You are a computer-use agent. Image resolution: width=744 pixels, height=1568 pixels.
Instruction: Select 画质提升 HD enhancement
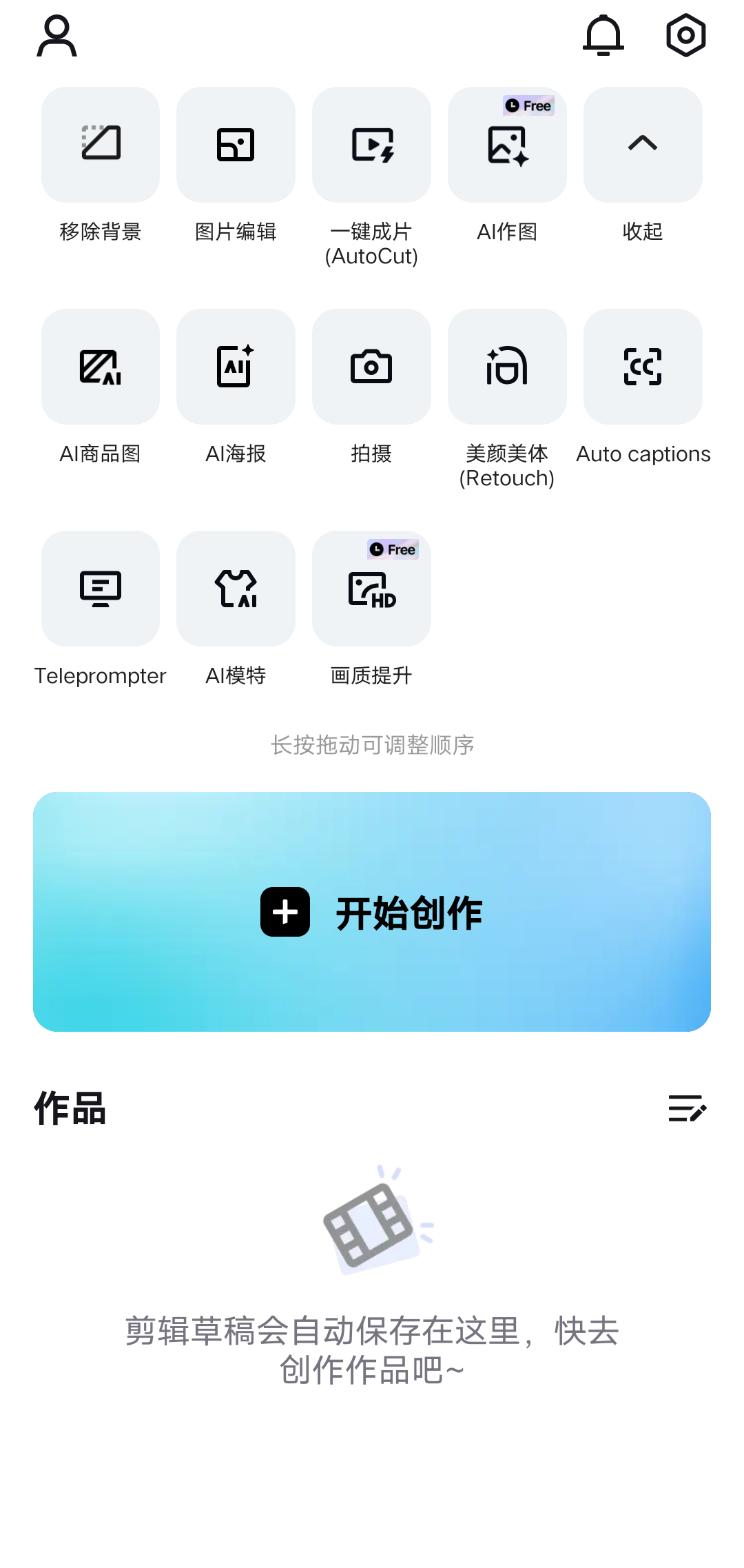click(371, 589)
